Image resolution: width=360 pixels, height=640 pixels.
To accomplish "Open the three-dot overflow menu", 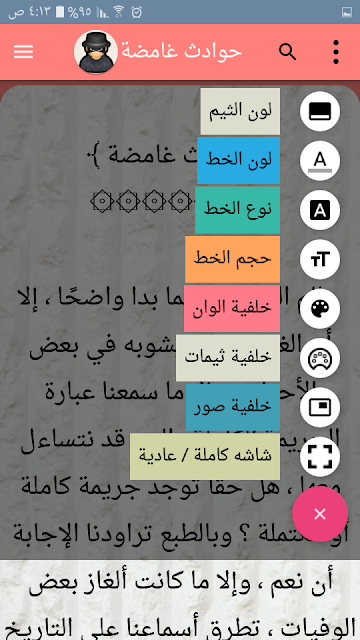I will pos(336,52).
